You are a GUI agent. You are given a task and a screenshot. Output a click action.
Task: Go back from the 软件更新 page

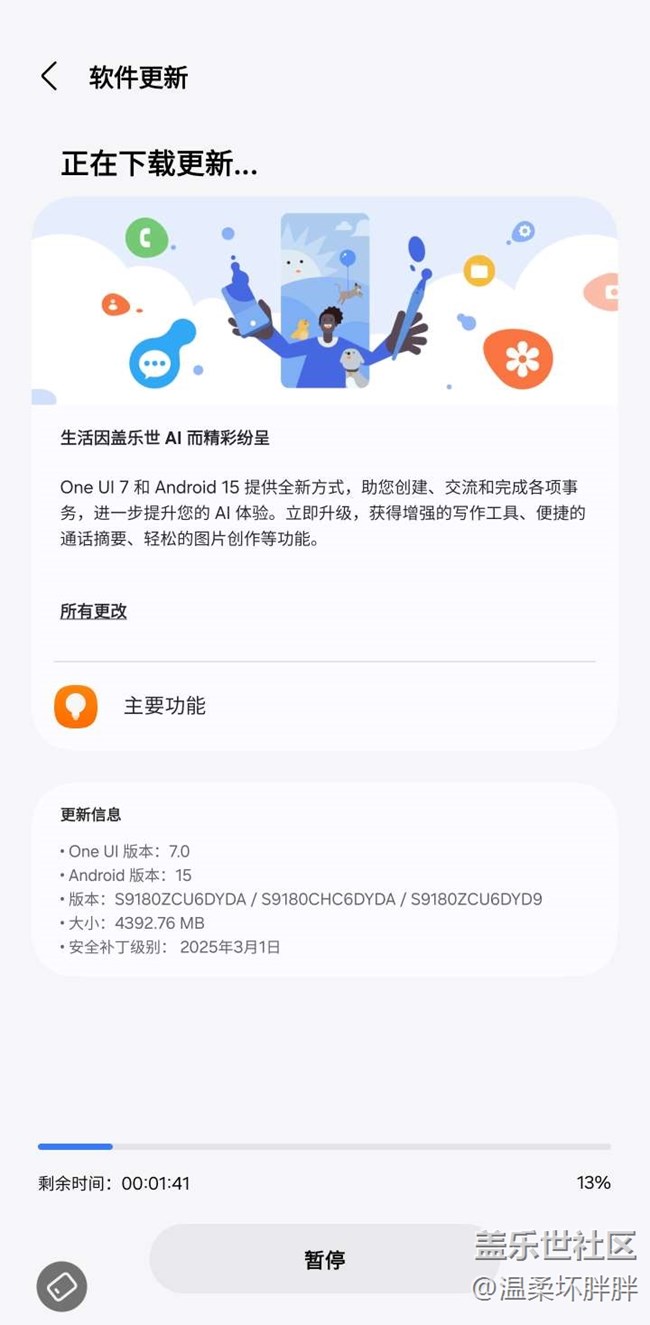pos(49,77)
